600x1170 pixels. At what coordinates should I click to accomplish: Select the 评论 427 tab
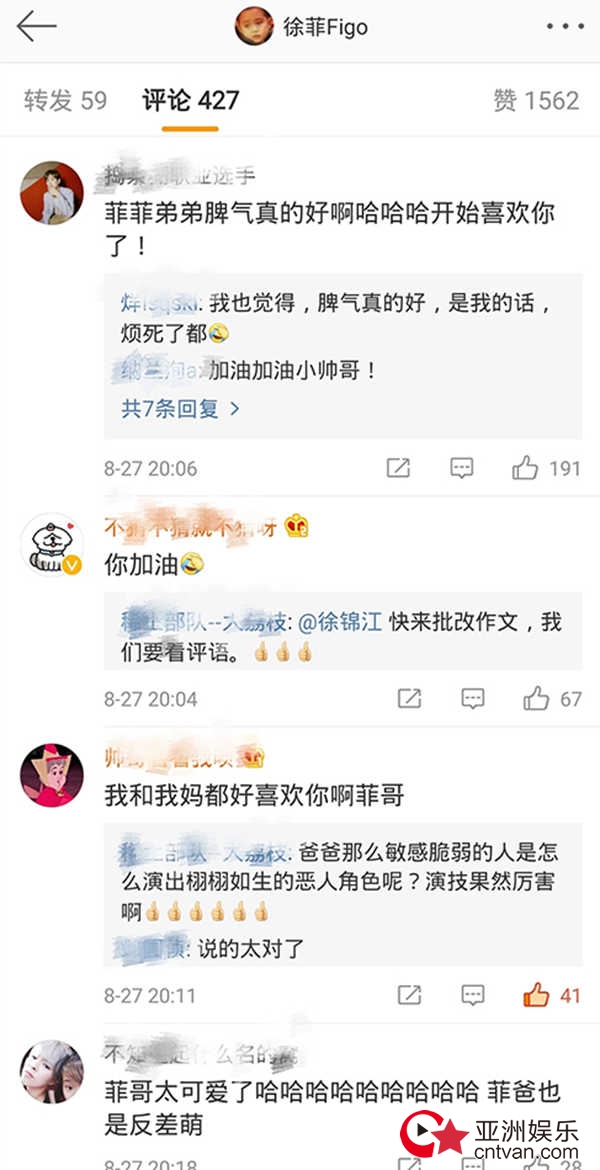[x=190, y=100]
